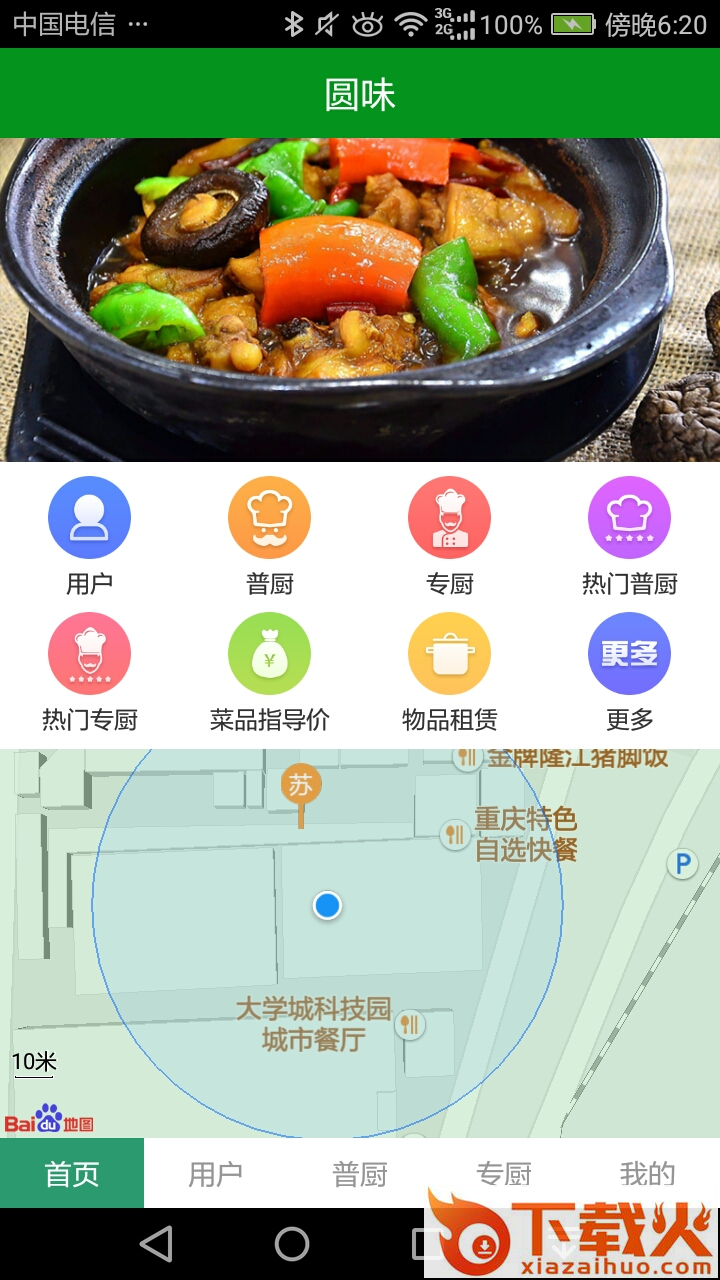This screenshot has height=1280, width=720.
Task: Open 菜品指导价 money bag icon
Action: click(x=269, y=653)
